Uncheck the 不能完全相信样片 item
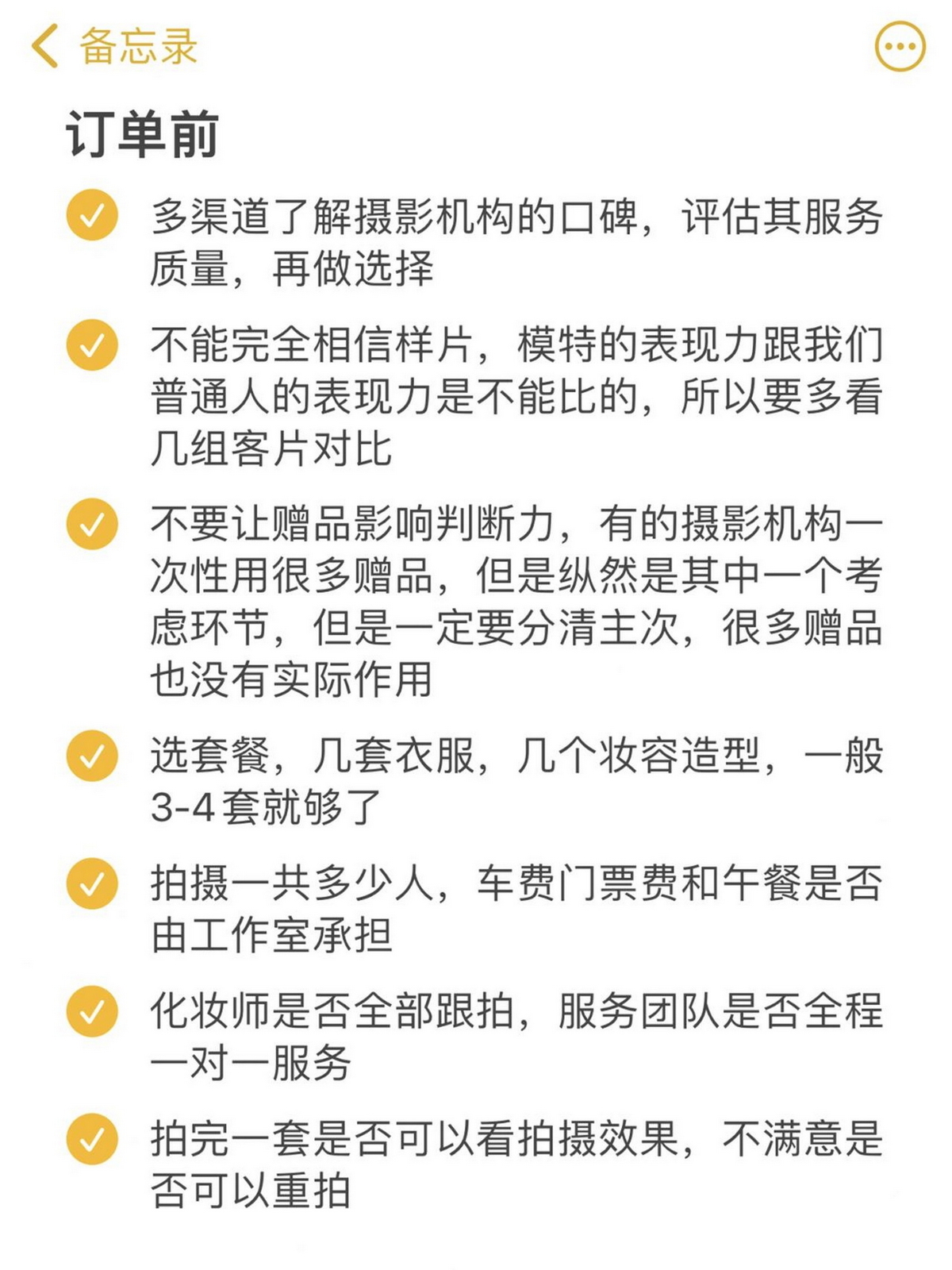Viewport: 952px width, 1270px height. pos(93,344)
